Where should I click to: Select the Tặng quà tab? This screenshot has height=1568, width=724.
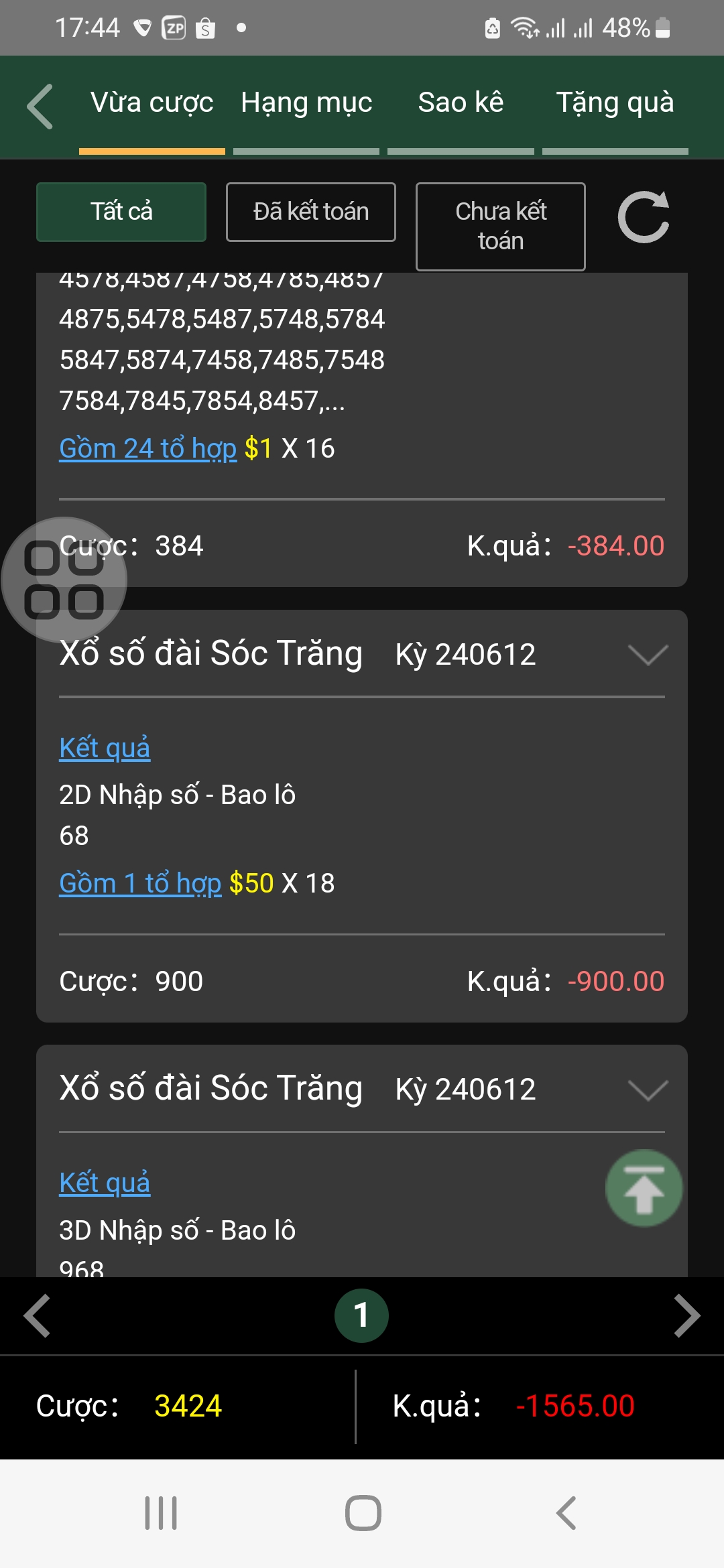pos(615,103)
